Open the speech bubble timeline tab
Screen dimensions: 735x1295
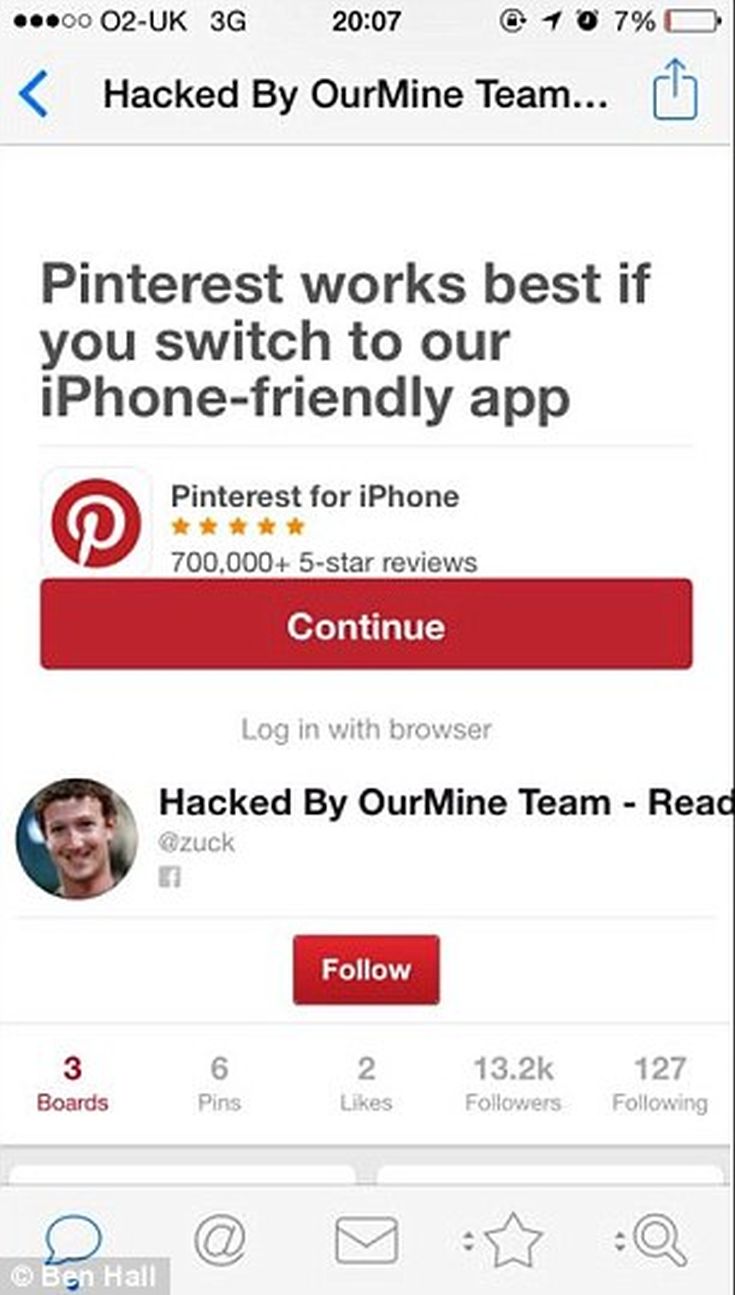pos(72,1241)
